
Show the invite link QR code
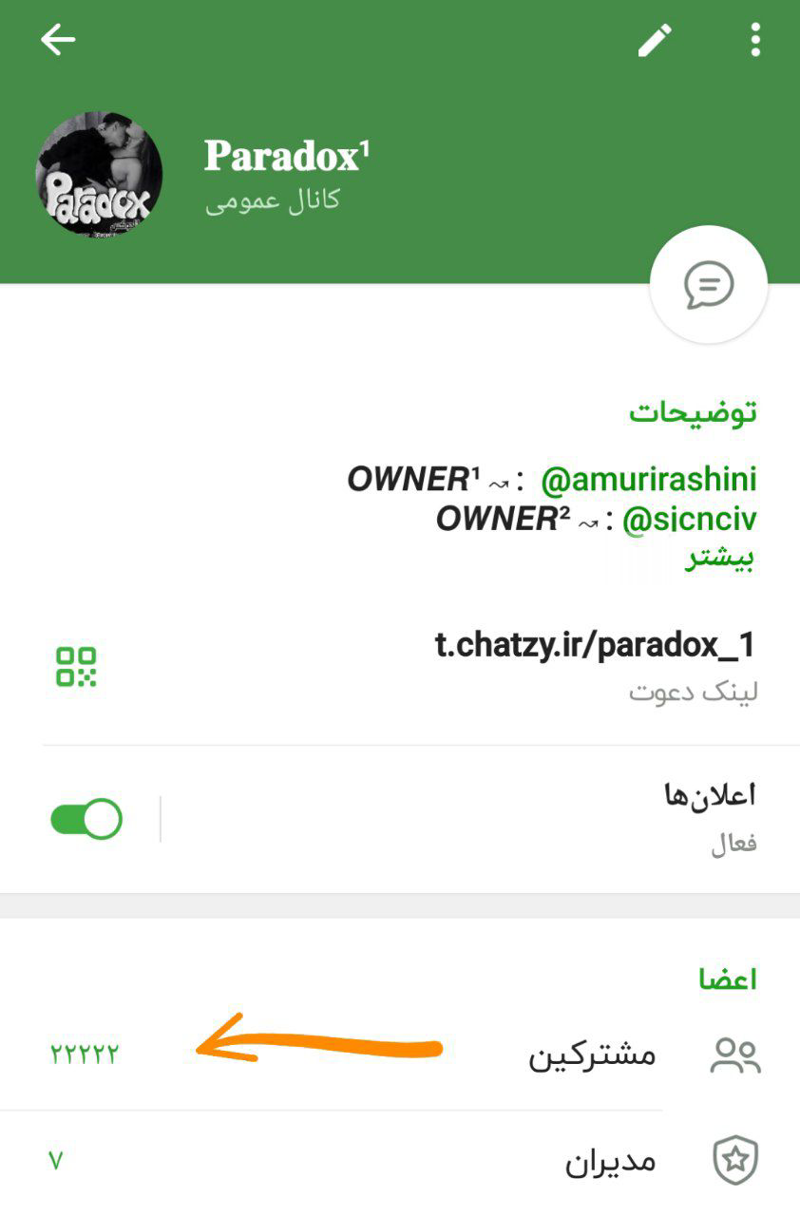[x=77, y=667]
